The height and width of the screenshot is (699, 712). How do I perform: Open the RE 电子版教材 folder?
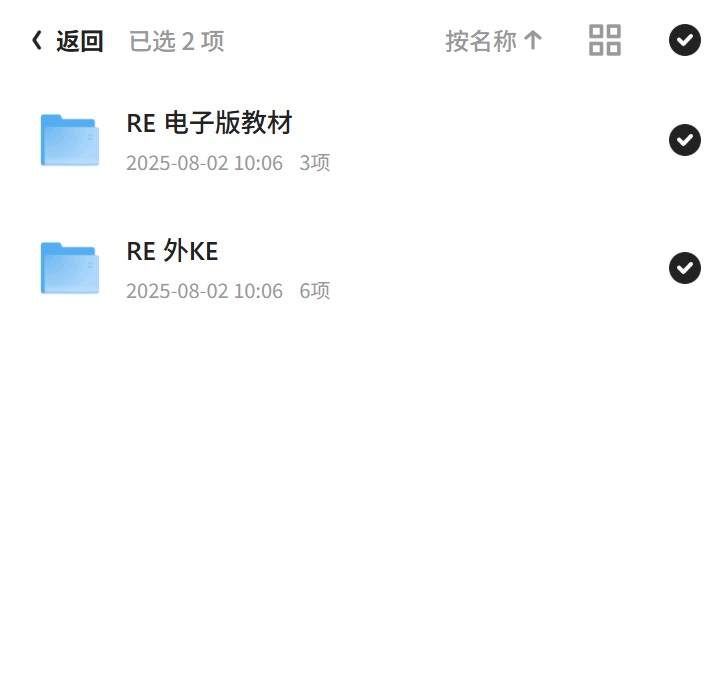click(209, 124)
